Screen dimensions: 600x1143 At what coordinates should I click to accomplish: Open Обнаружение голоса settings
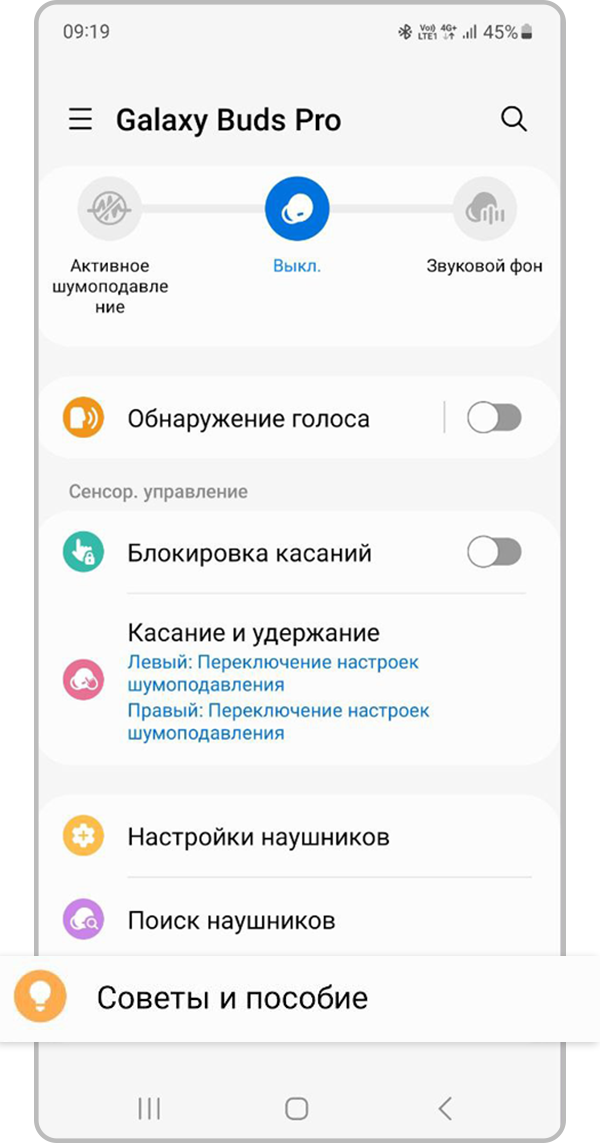pyautogui.click(x=248, y=419)
